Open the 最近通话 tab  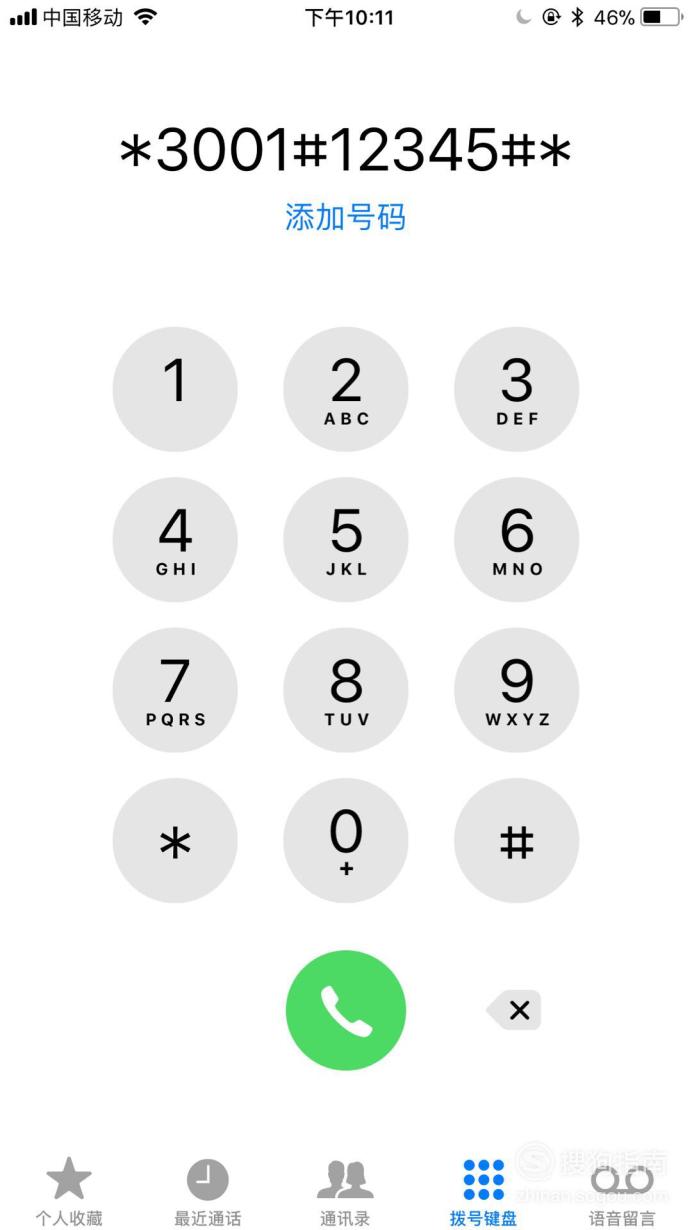point(208,1190)
